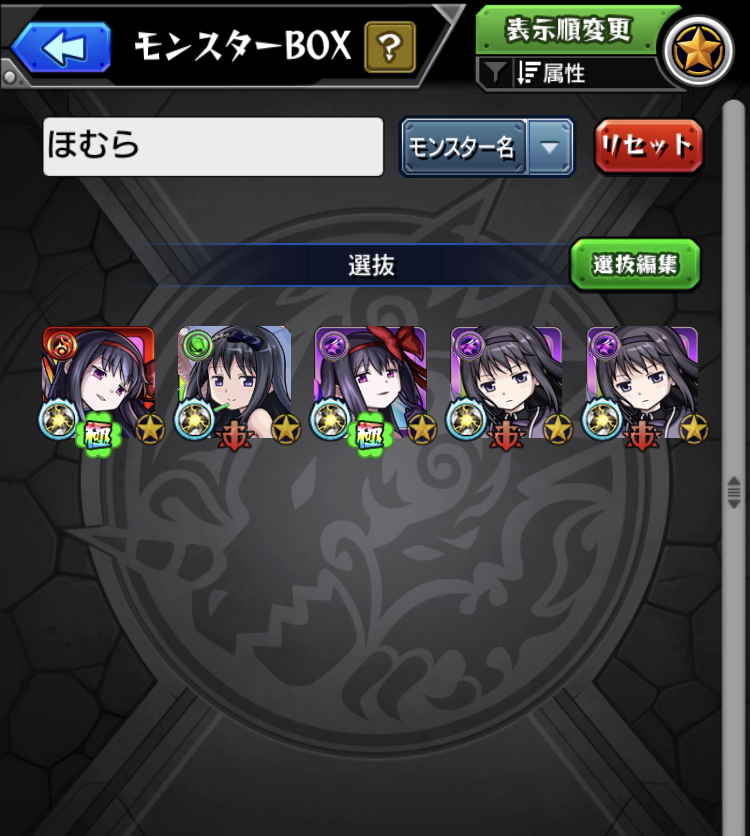Go back with the blue arrow
Image resolution: width=750 pixels, height=836 pixels.
pos(60,46)
